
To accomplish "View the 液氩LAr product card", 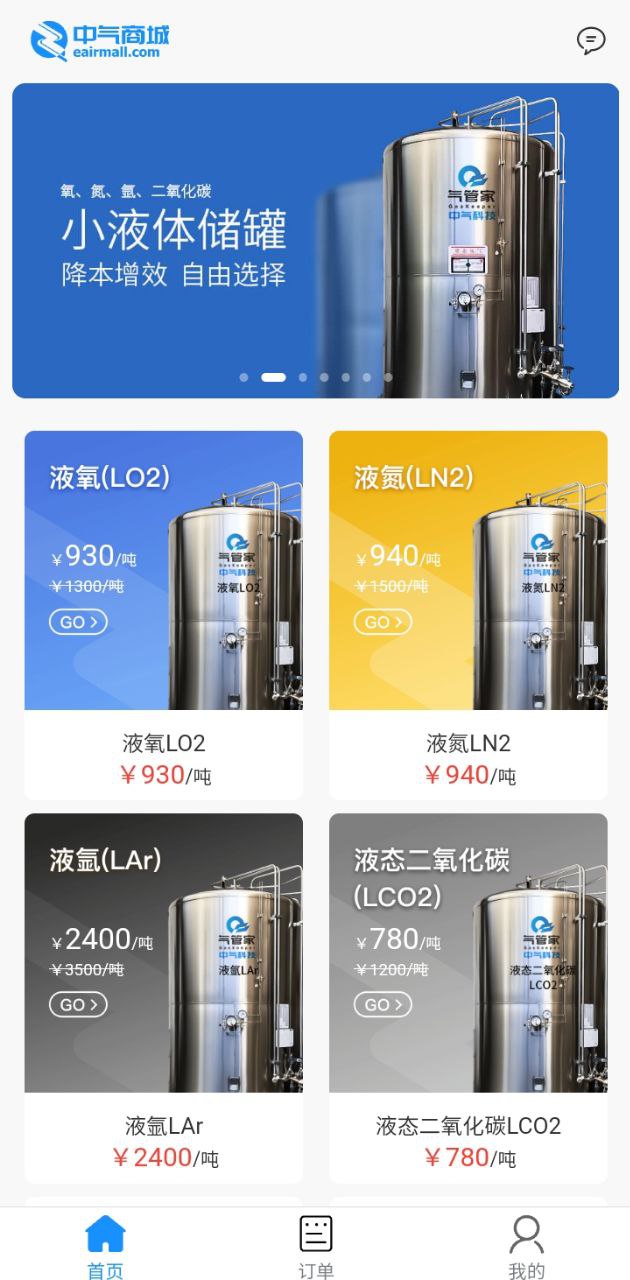I will coord(163,997).
